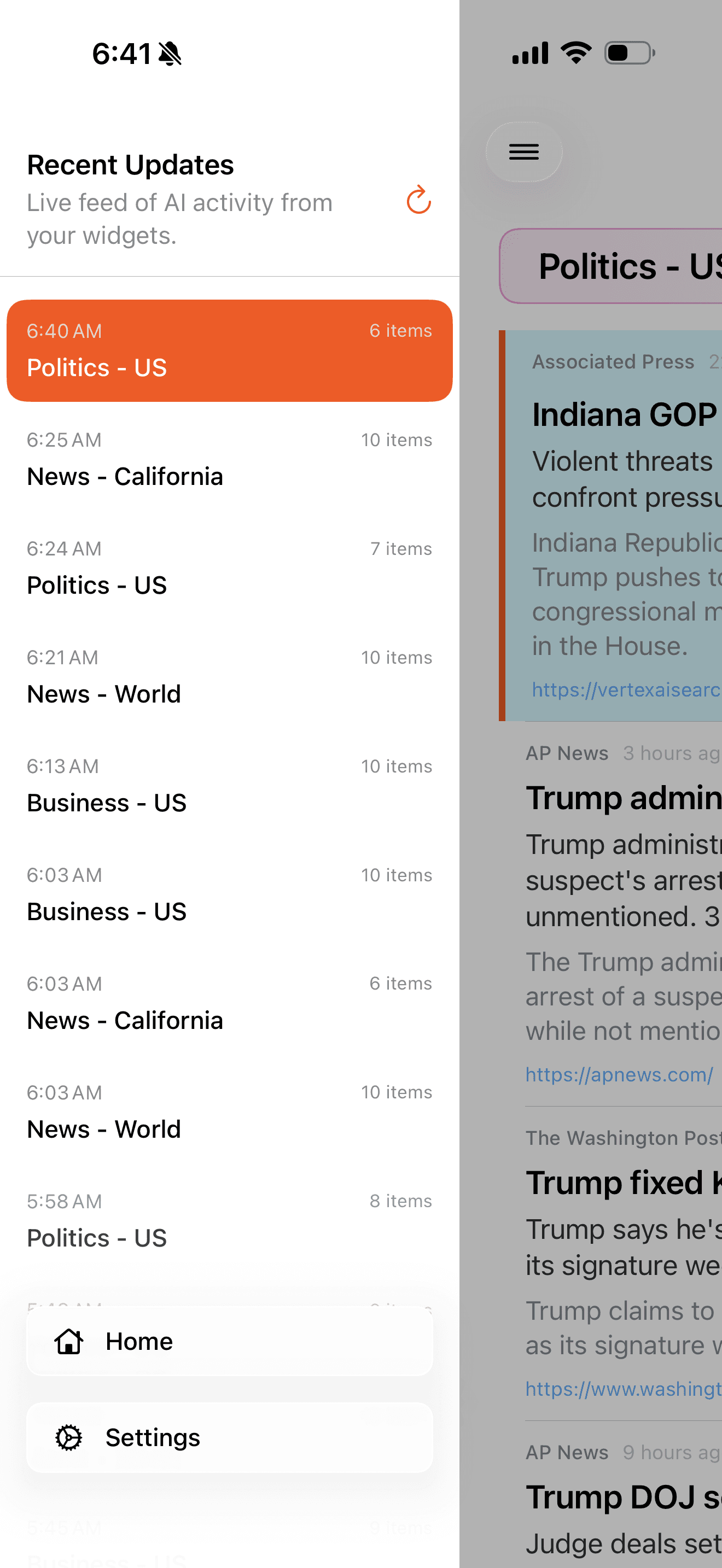The image size is (722, 1568).
Task: Open the hamburger navigation menu
Action: pos(523,151)
